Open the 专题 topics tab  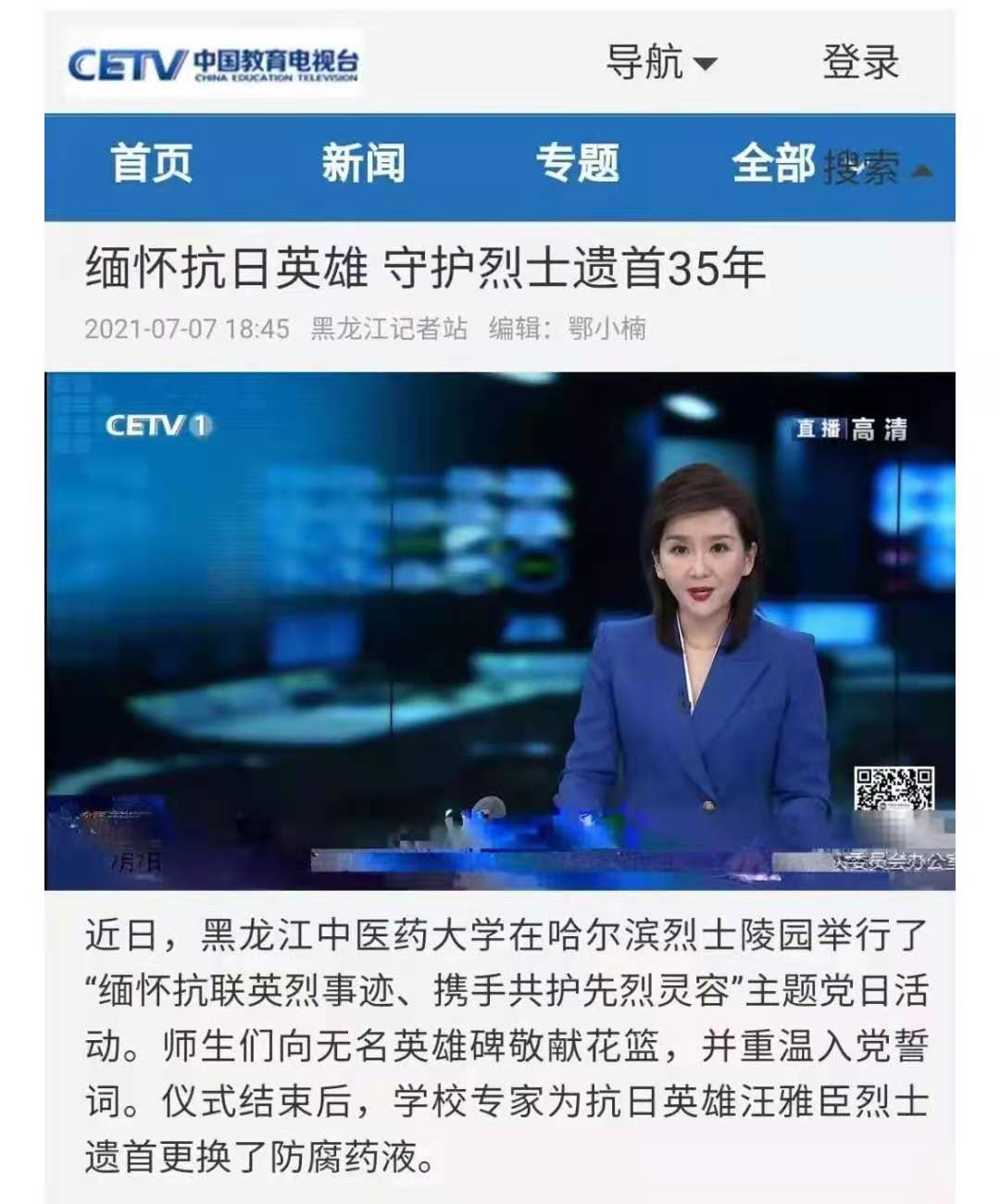pyautogui.click(x=577, y=164)
